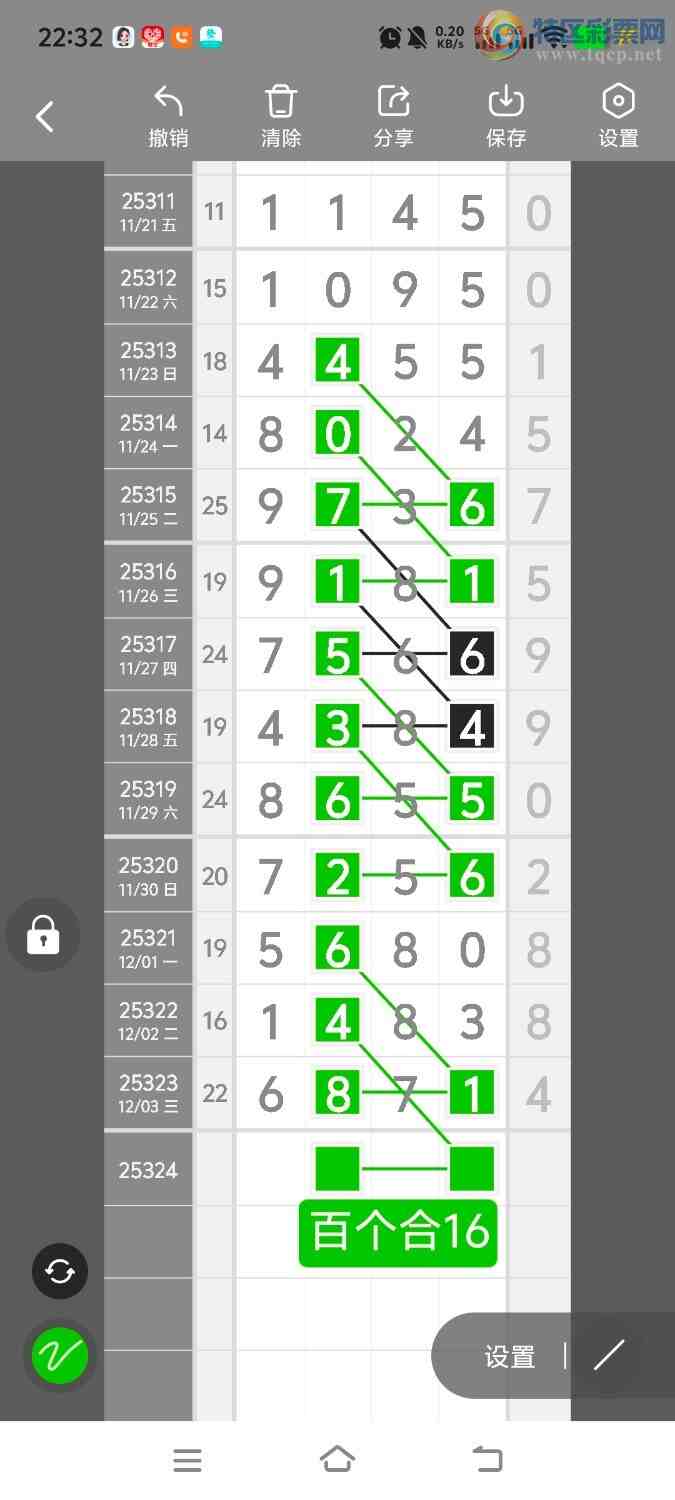The width and height of the screenshot is (675, 1500).
Task: Open system recent apps menu
Action: (x=187, y=1460)
